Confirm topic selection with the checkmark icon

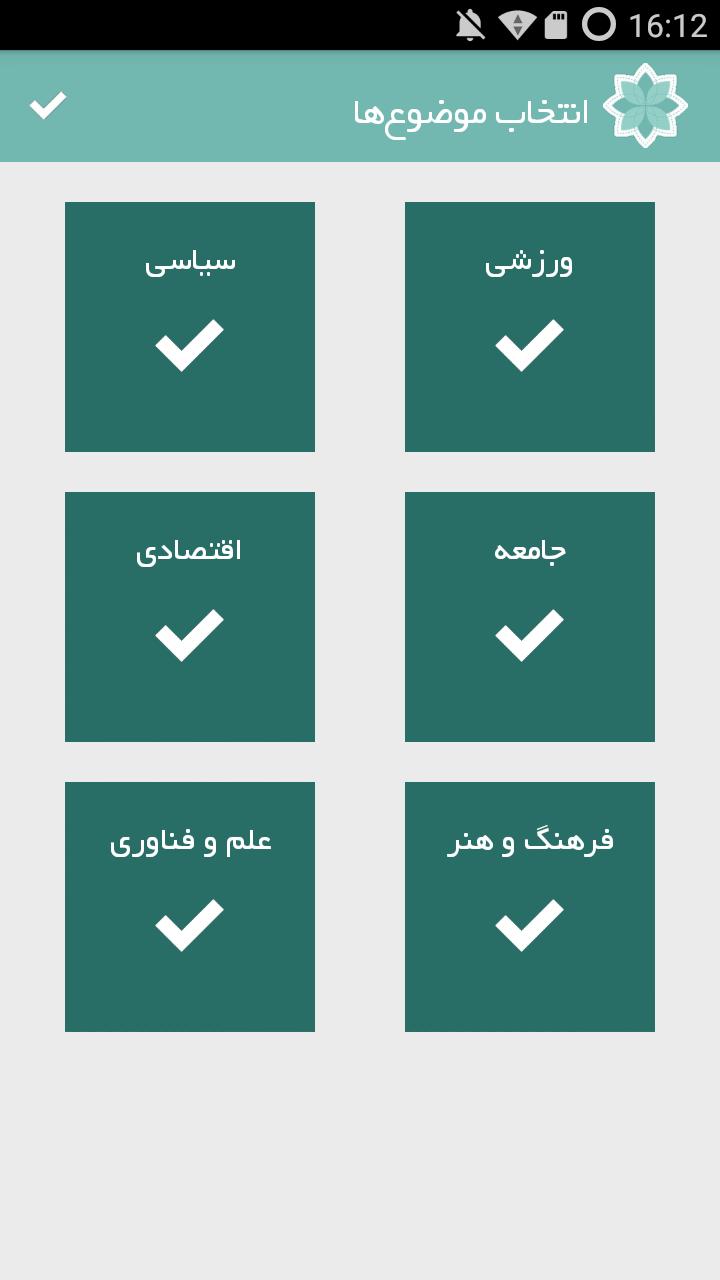[x=47, y=106]
